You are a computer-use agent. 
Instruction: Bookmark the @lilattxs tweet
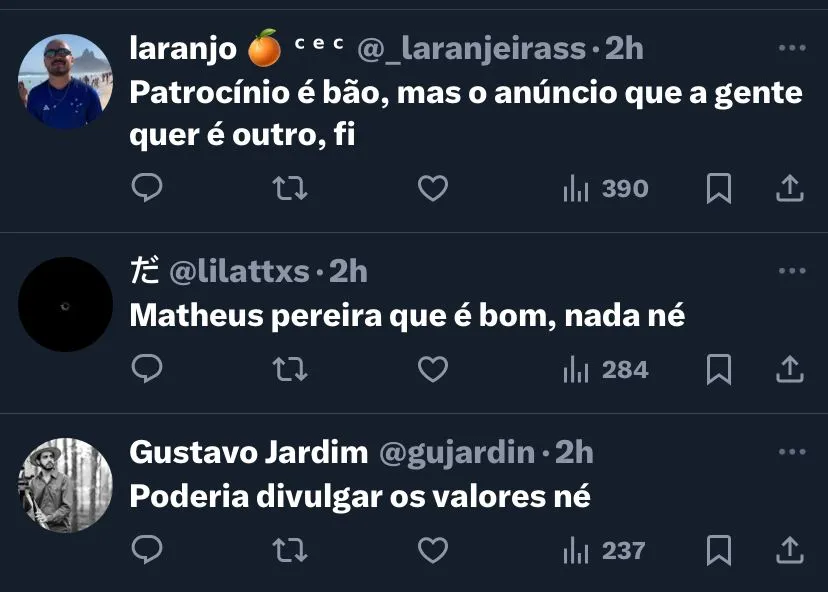coord(718,369)
